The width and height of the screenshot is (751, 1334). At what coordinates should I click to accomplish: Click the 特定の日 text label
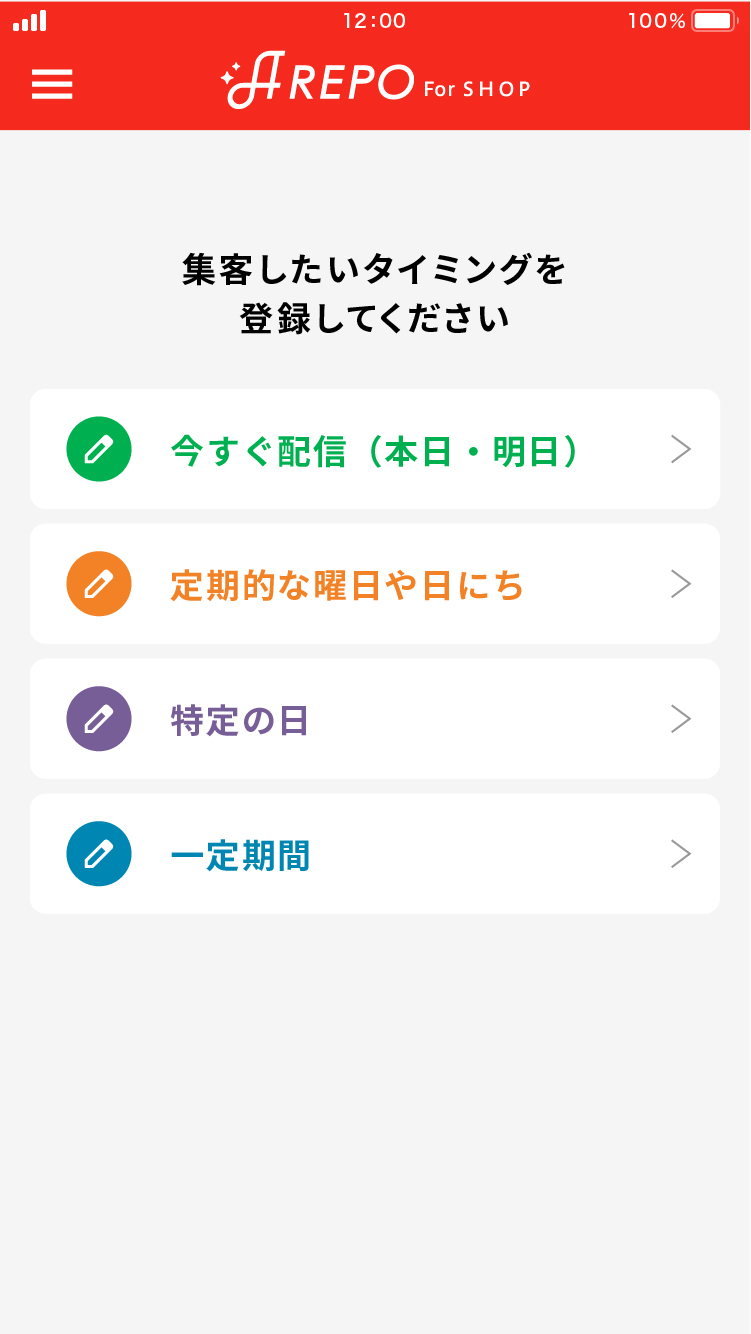[x=238, y=719]
